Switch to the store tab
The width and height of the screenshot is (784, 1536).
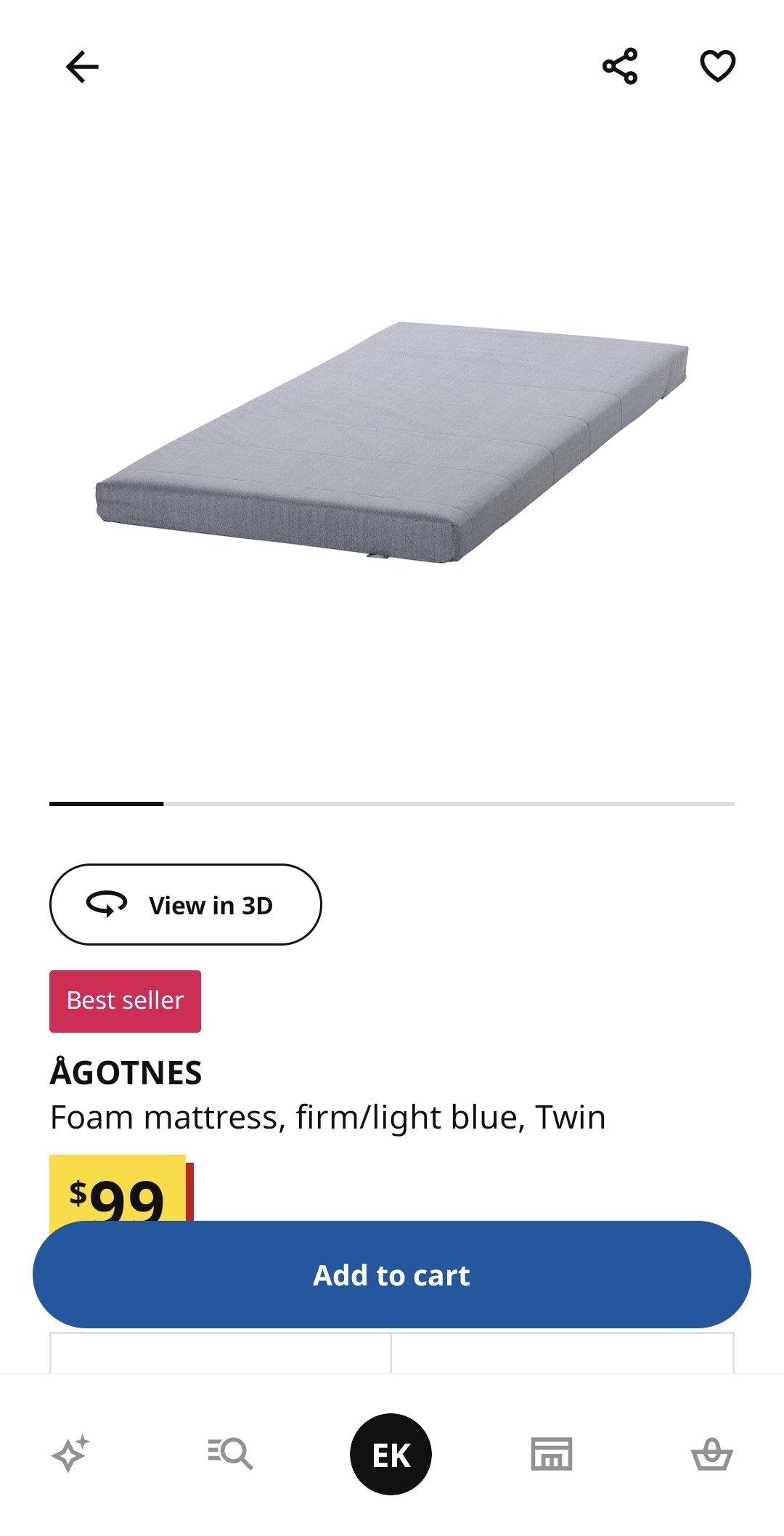point(552,1454)
